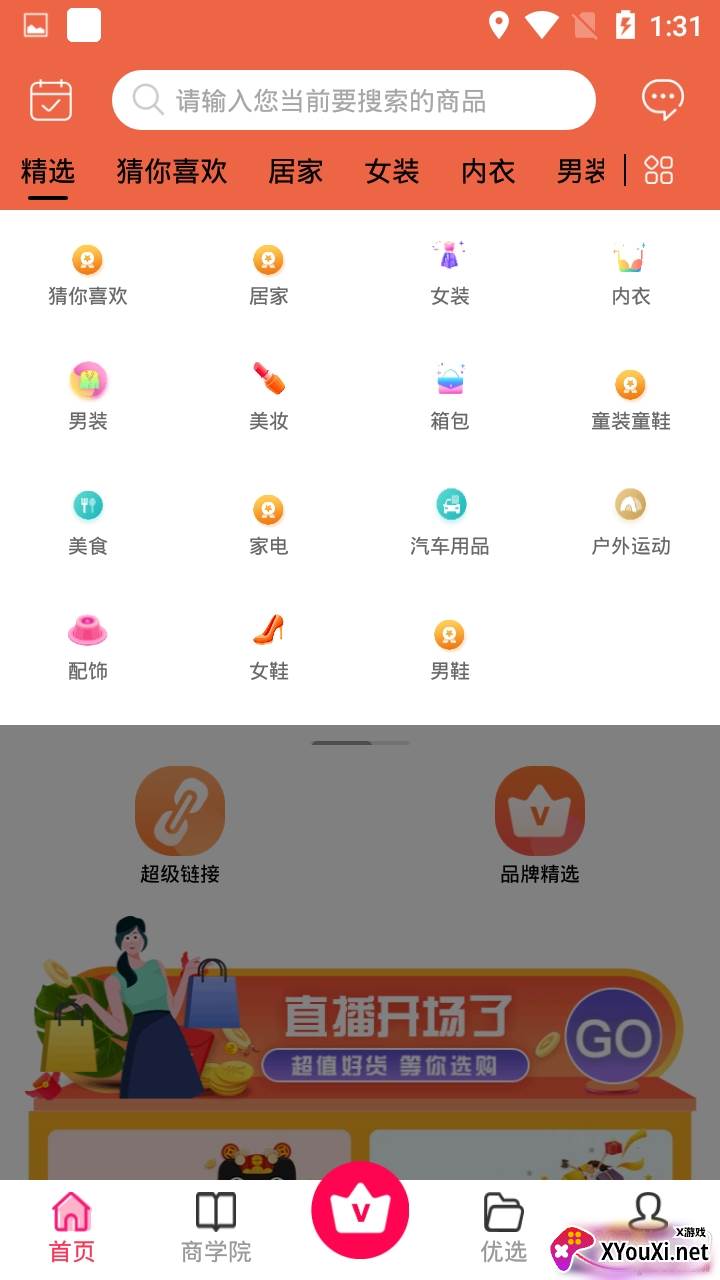Image resolution: width=720 pixels, height=1280 pixels.
Task: Switch to the 优选 bottom tab
Action: coord(504,1228)
